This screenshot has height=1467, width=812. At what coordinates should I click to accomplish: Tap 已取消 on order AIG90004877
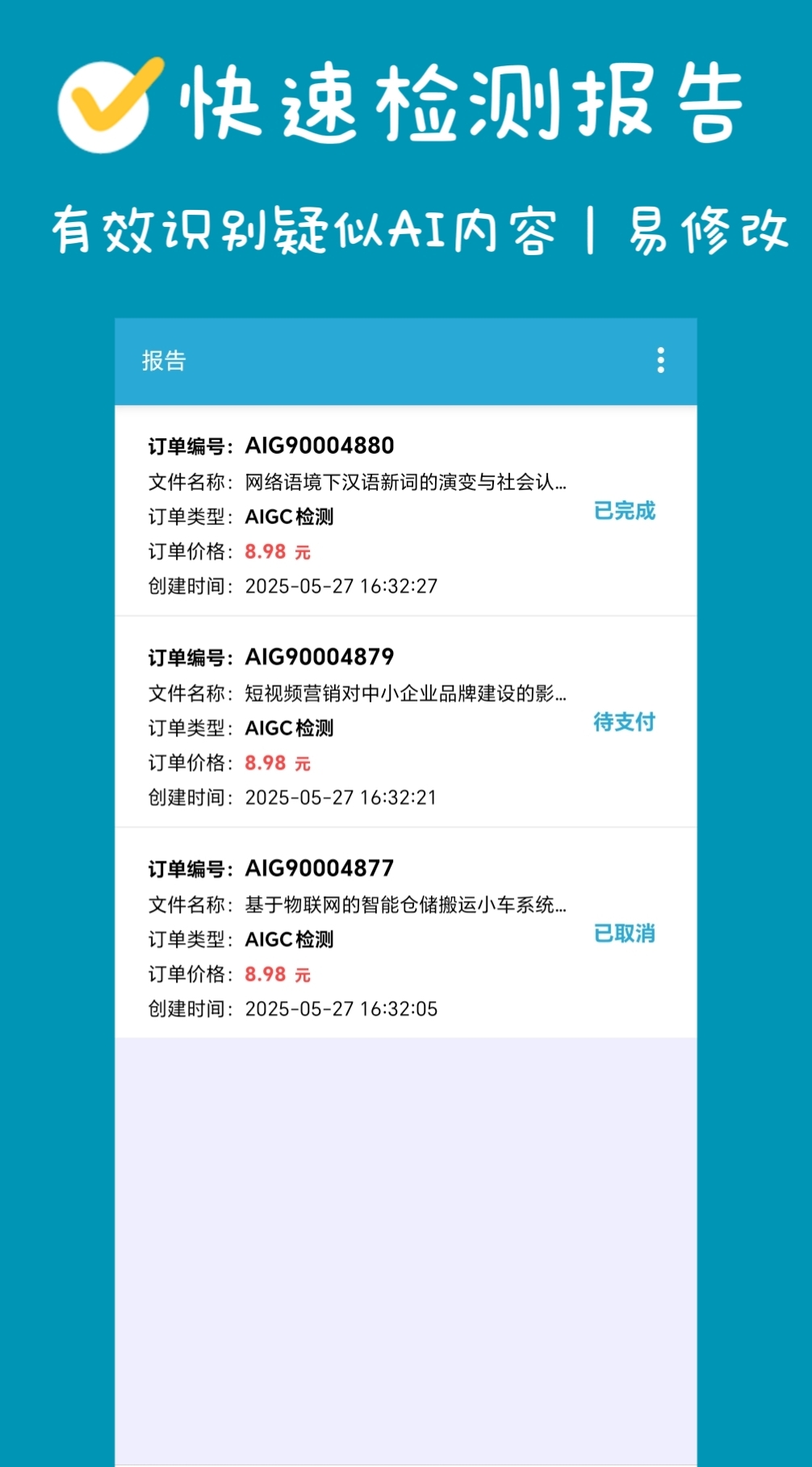[624, 933]
